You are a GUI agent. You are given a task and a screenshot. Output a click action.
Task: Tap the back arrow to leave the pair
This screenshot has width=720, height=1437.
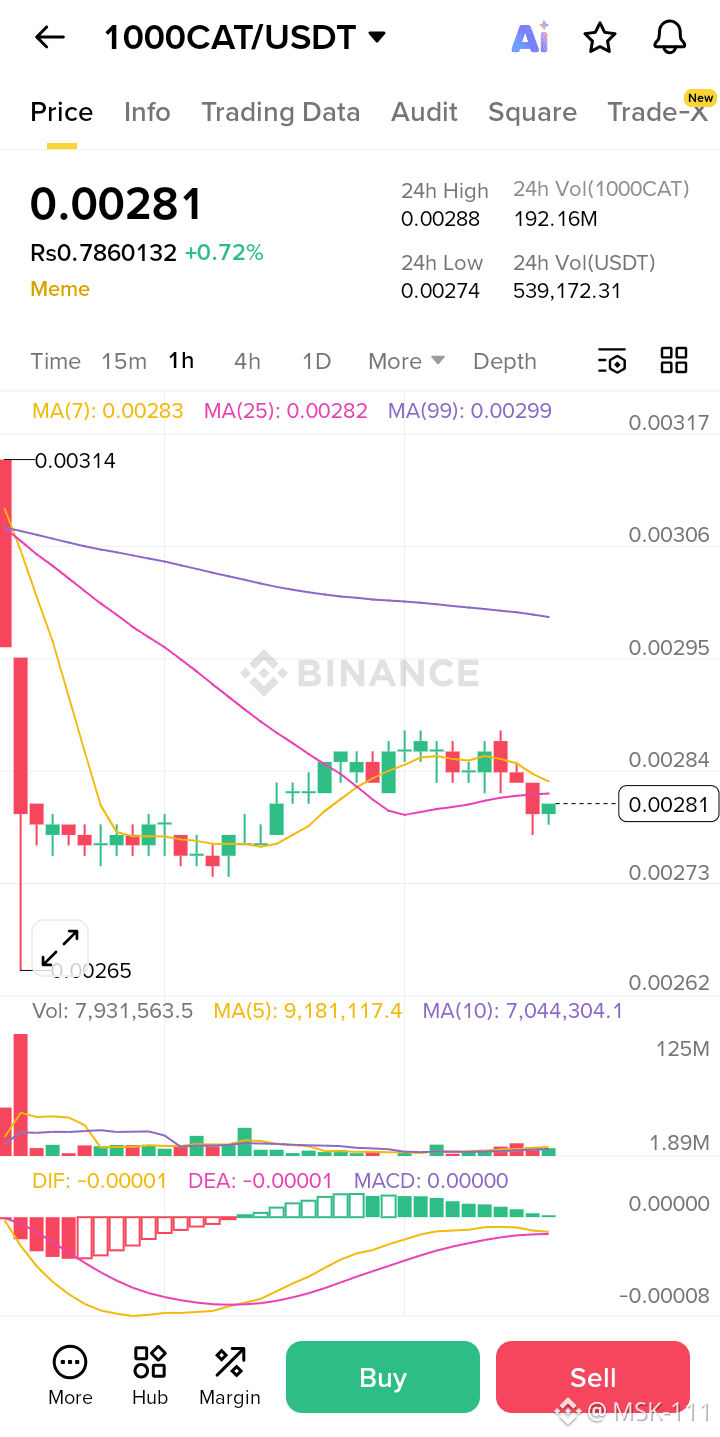pyautogui.click(x=48, y=37)
